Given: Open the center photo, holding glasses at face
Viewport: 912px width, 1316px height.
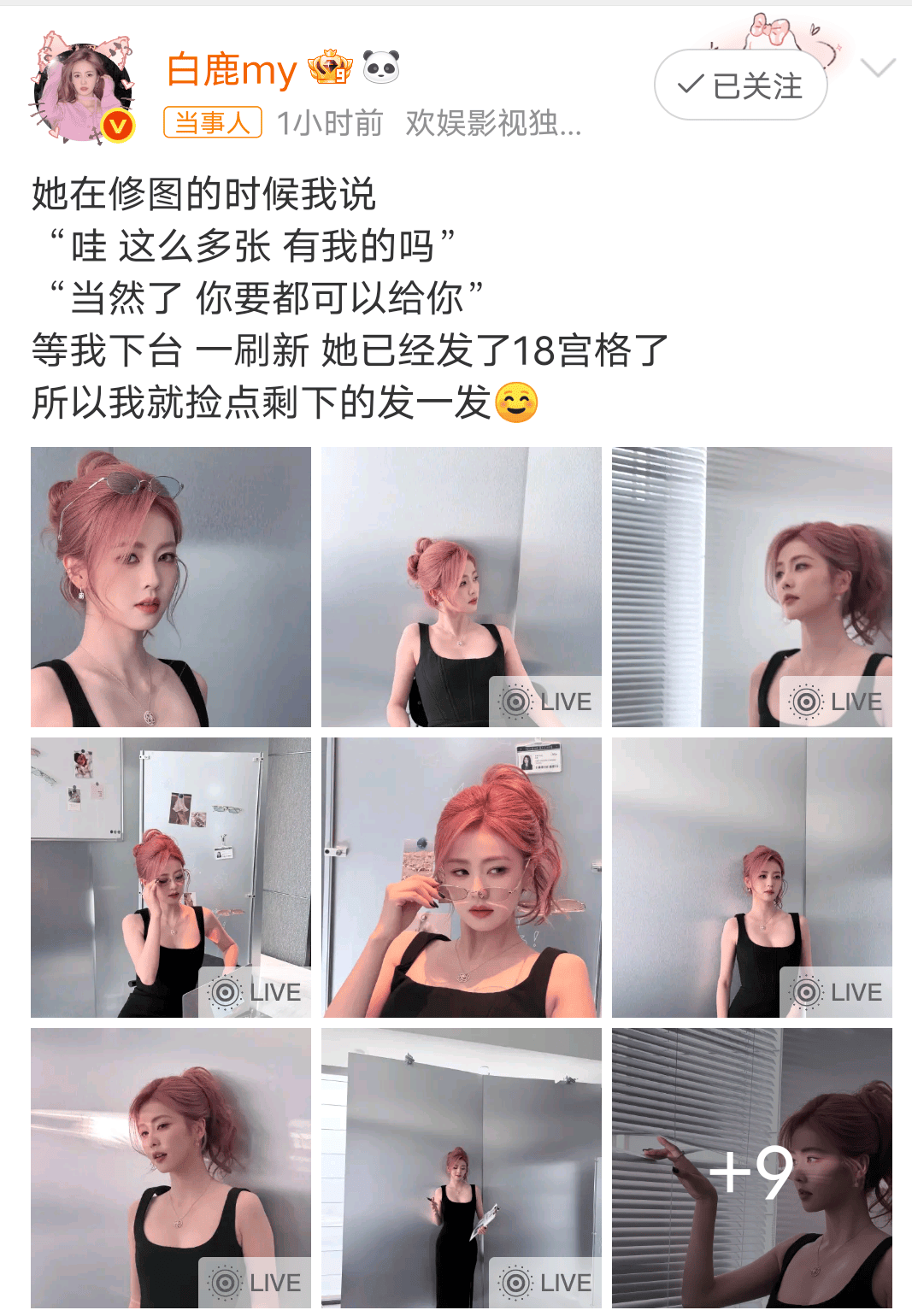Looking at the screenshot, I should coord(461,878).
